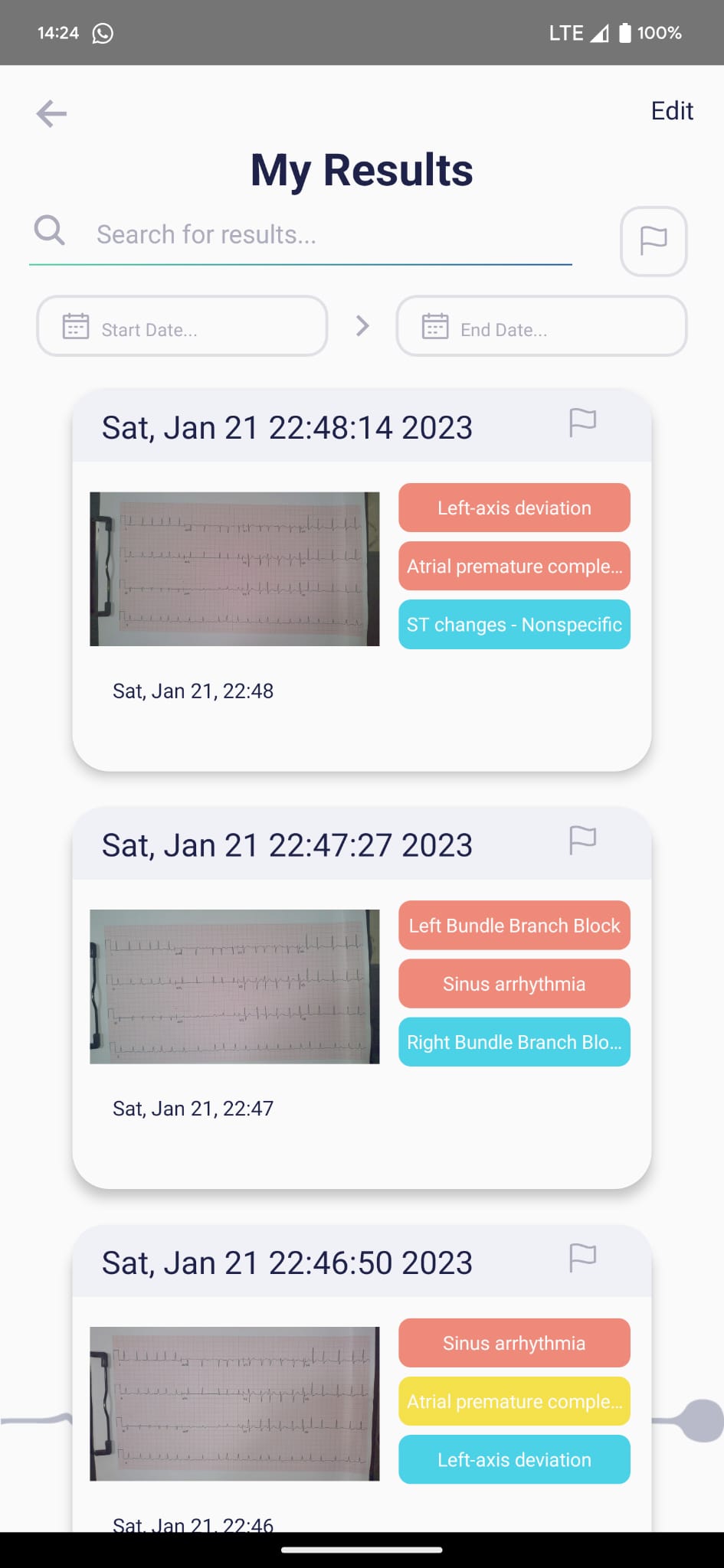Screen dimensions: 724x1568
Task: Tap the yellow Atrial premature complex tag
Action: 514,1401
